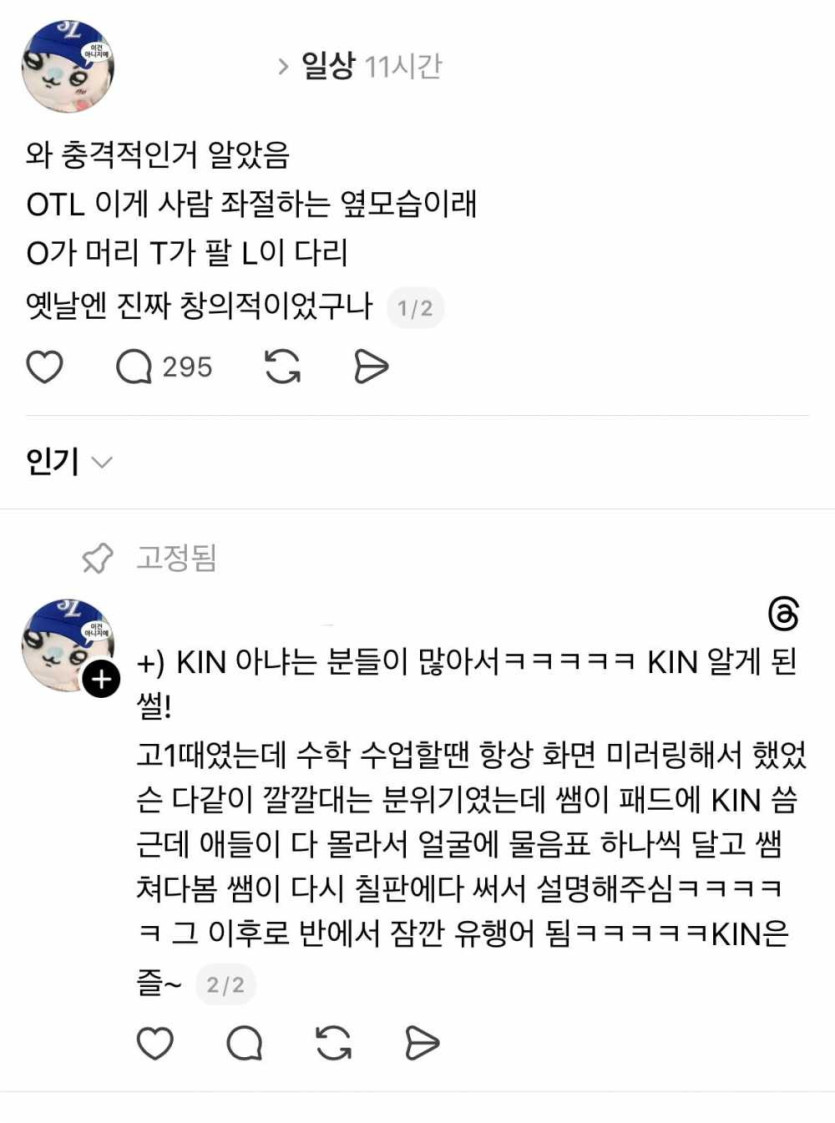Repost the pinned KIN reply
The image size is (835, 1123).
333,1044
